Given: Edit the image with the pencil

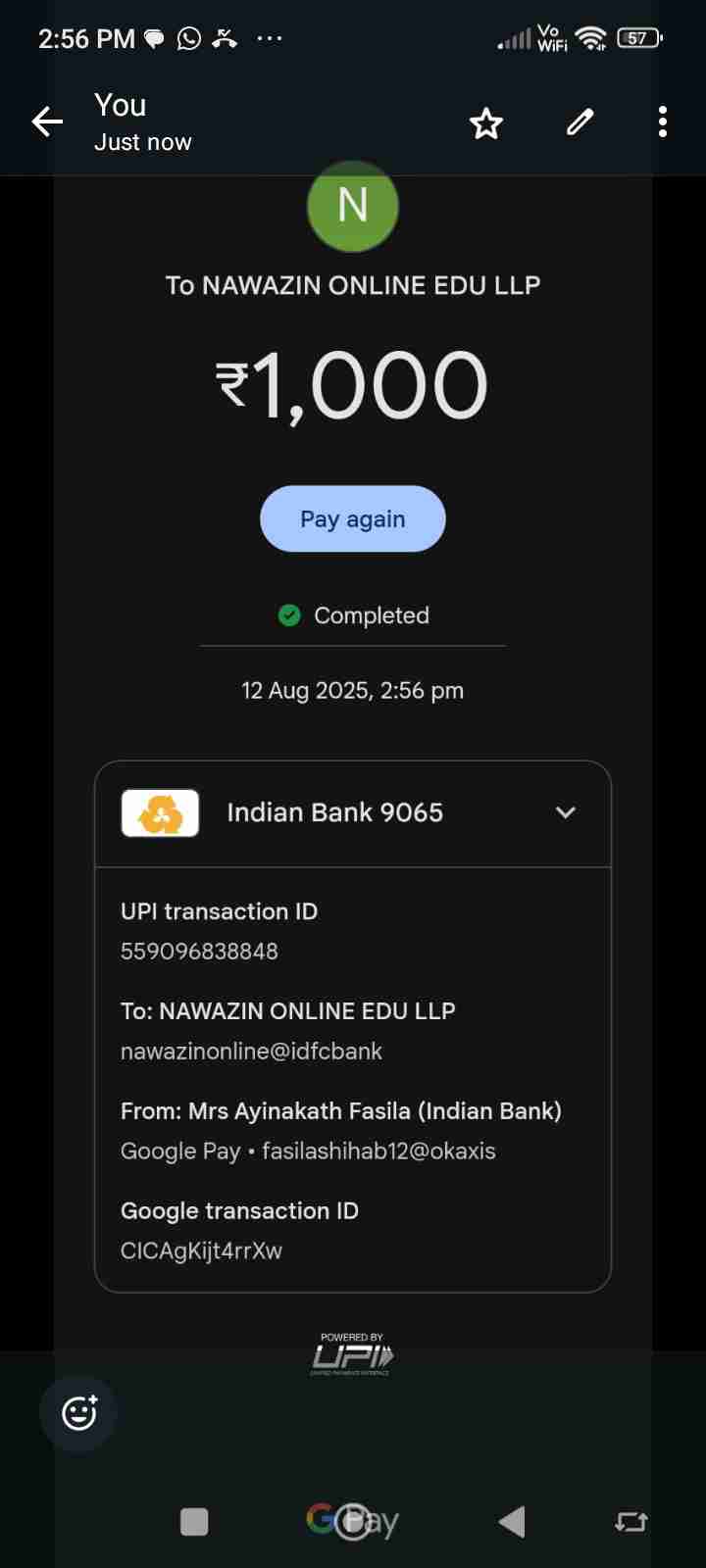Looking at the screenshot, I should pyautogui.click(x=580, y=122).
